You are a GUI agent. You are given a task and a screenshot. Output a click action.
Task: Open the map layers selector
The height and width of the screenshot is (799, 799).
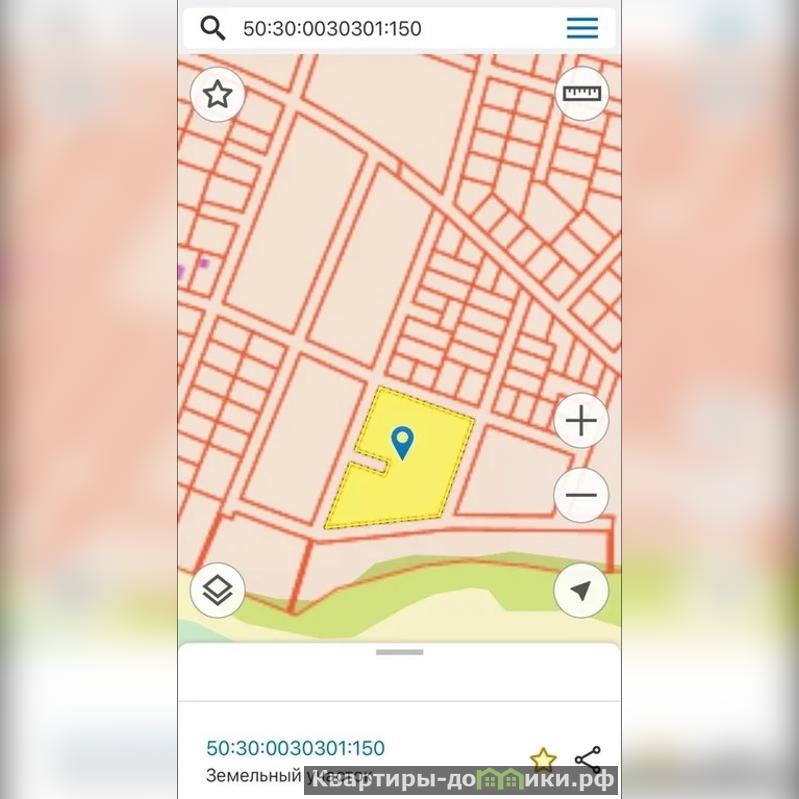[217, 591]
